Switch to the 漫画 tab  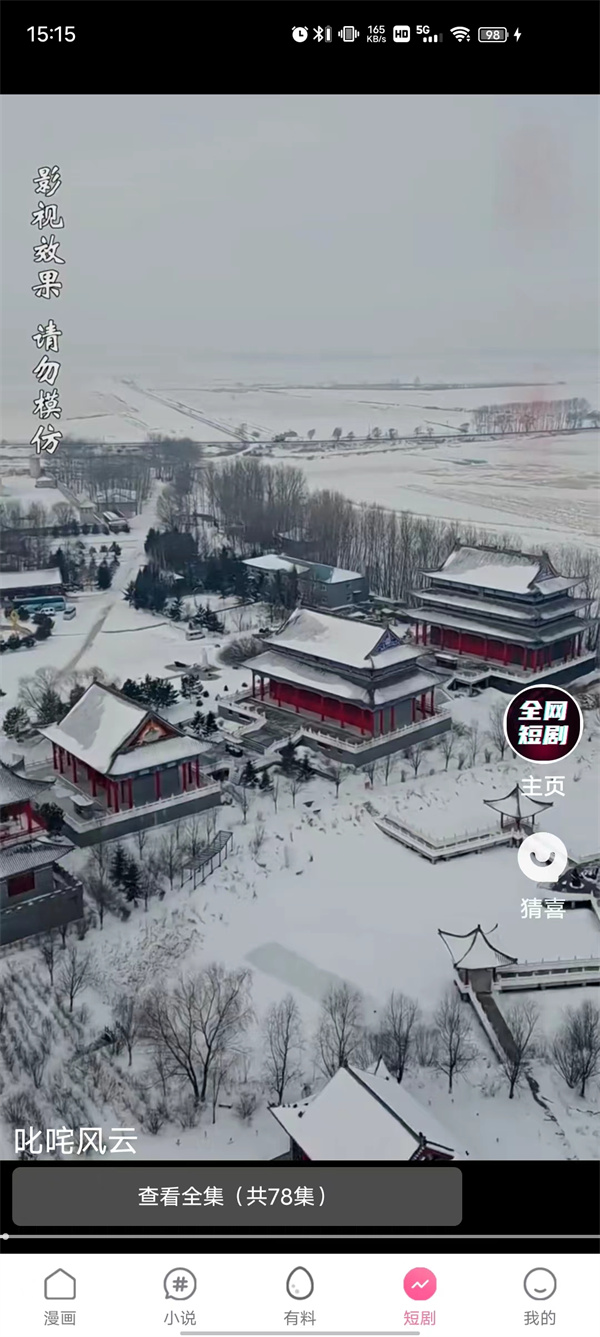(60, 1296)
